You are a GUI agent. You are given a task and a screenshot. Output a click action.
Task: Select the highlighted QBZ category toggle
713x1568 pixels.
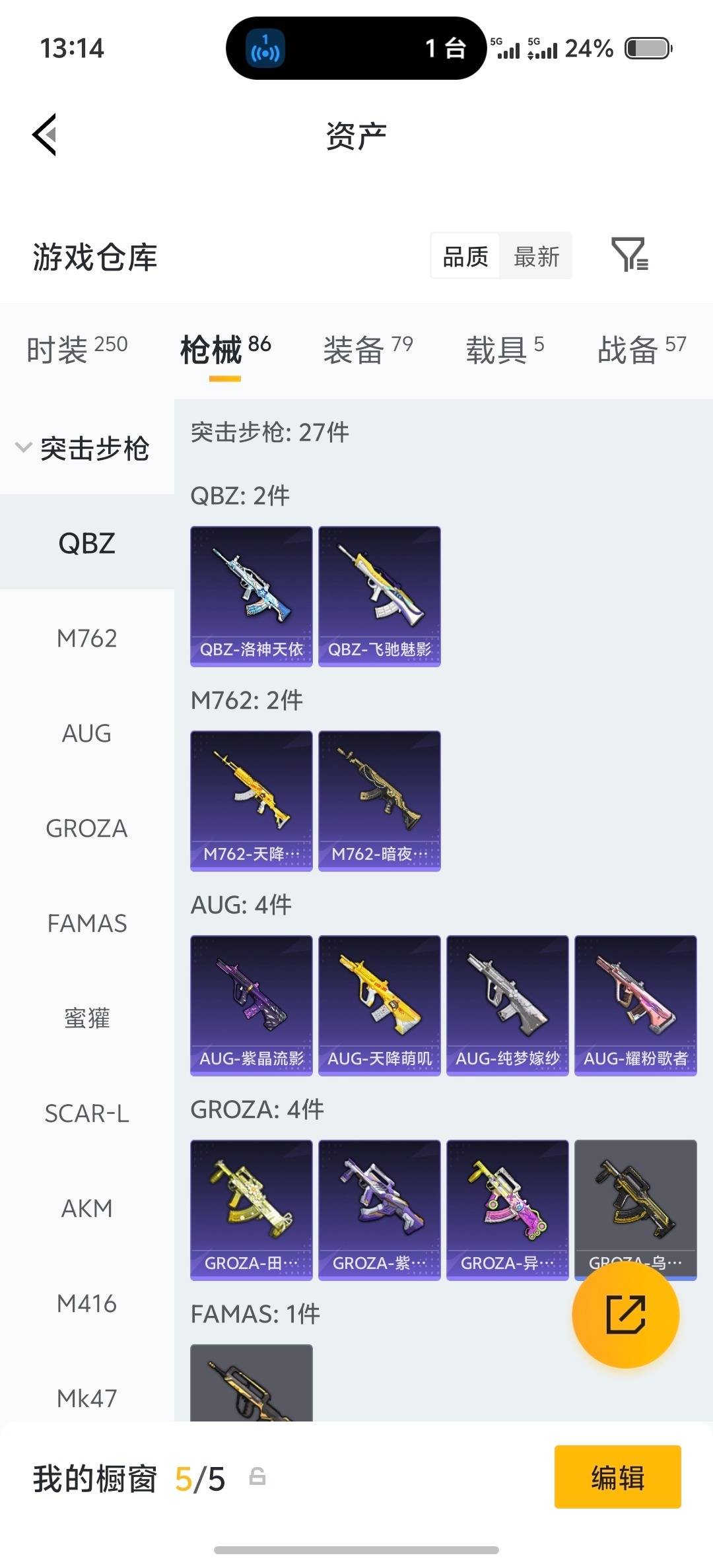[86, 543]
